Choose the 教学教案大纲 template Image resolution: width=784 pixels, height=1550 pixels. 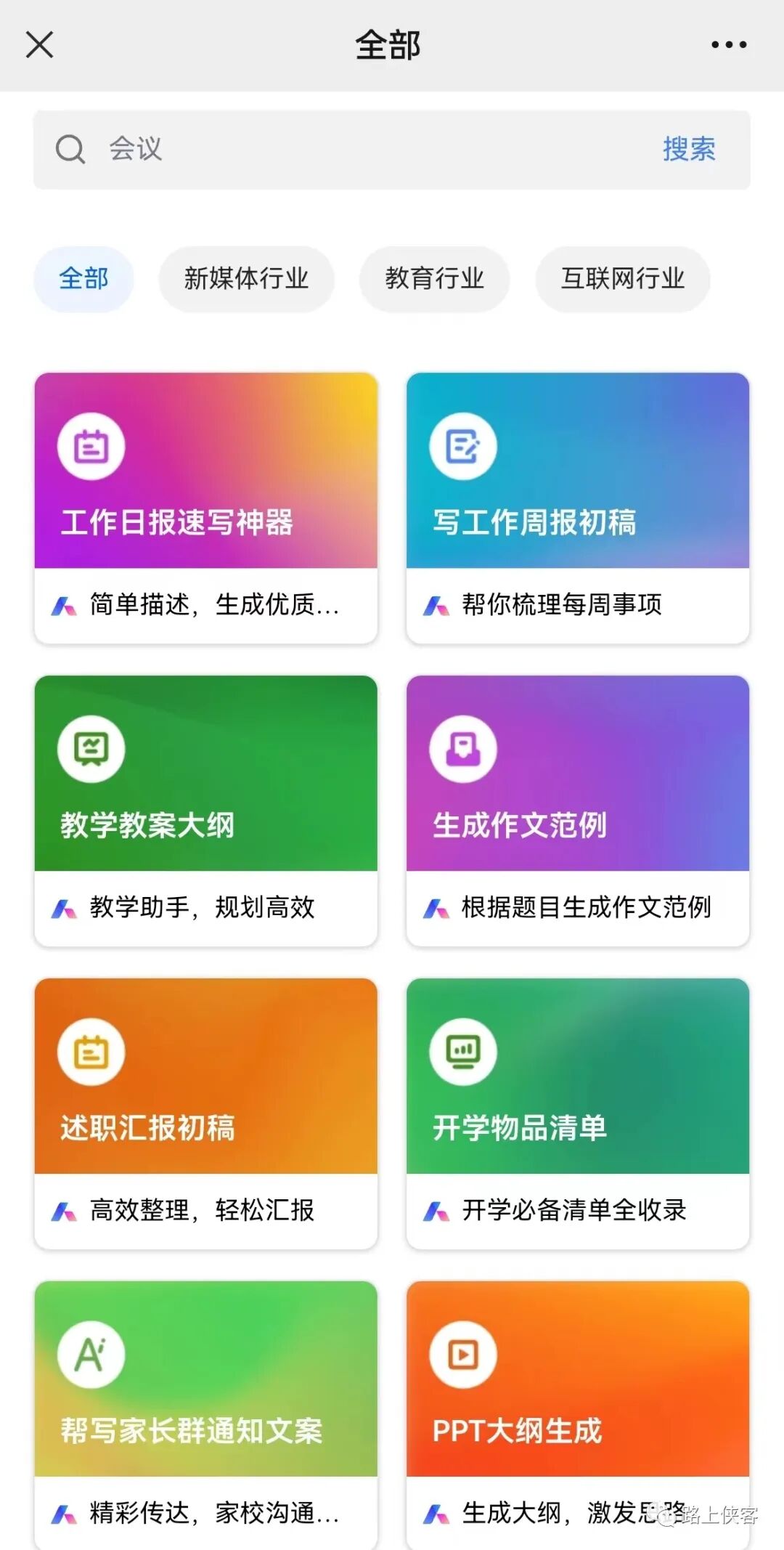[205, 810]
